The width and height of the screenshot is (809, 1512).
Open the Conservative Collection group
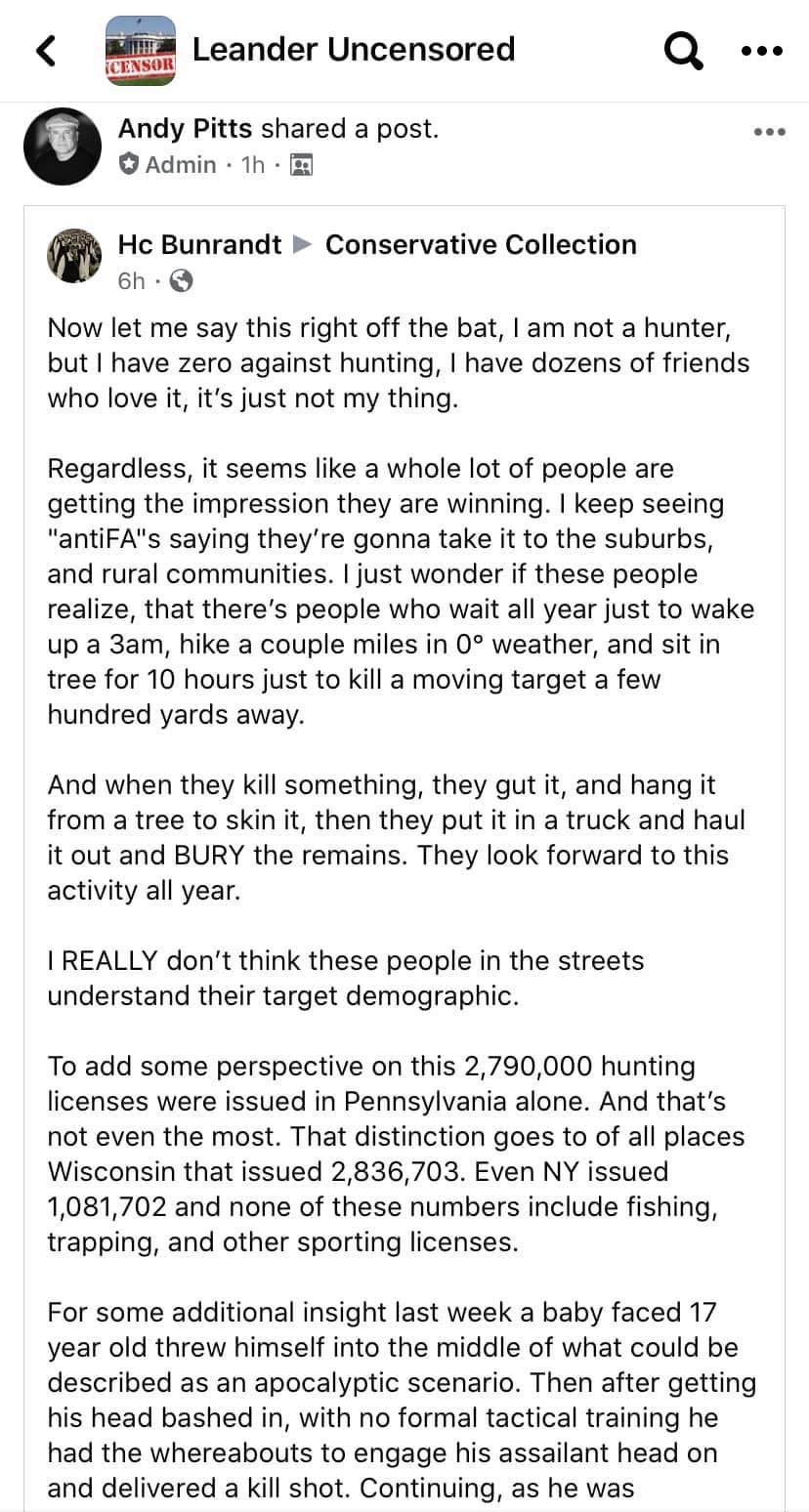coord(480,244)
